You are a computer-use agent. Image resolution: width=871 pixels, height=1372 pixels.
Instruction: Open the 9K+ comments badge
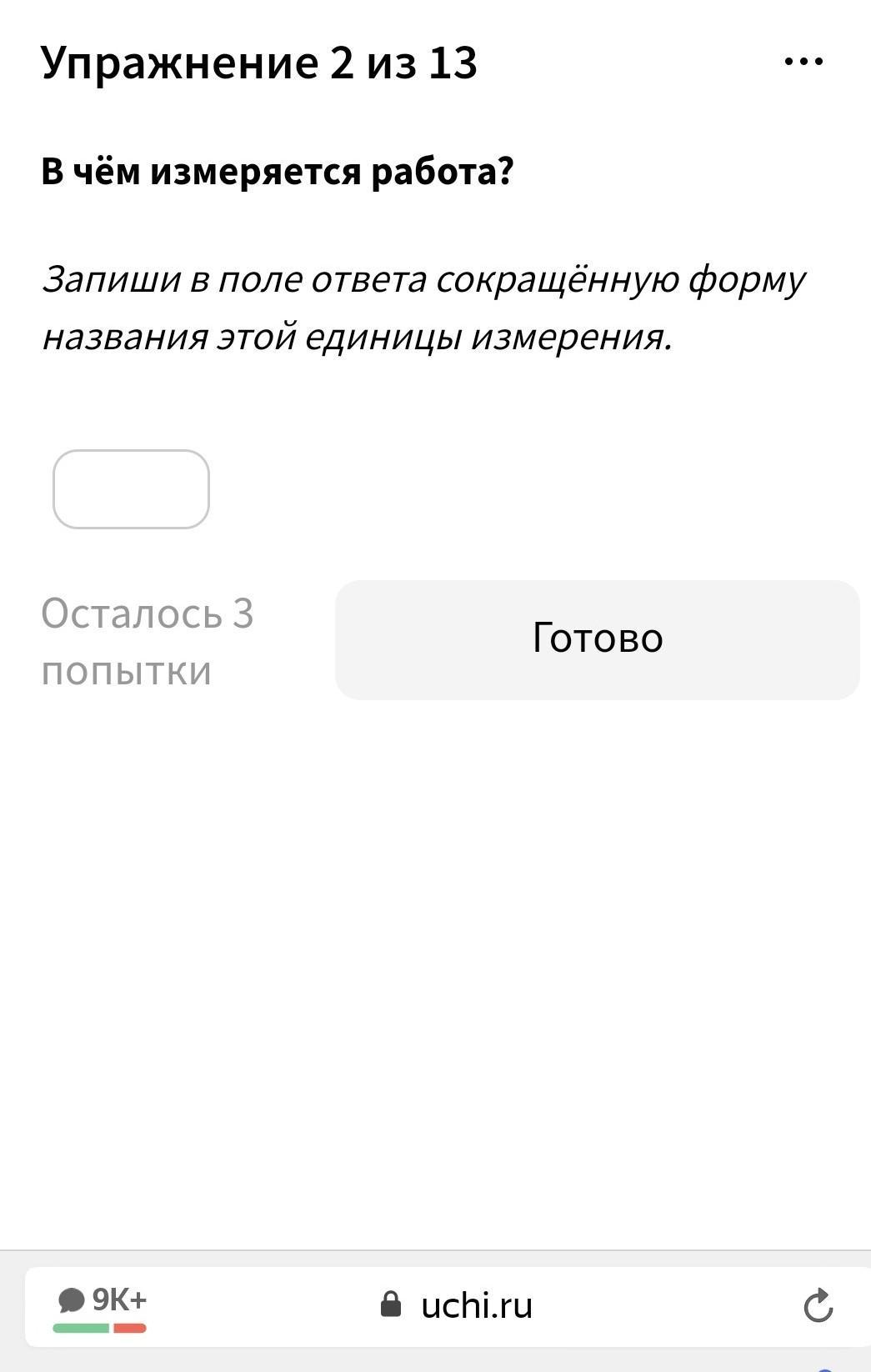click(x=102, y=1307)
